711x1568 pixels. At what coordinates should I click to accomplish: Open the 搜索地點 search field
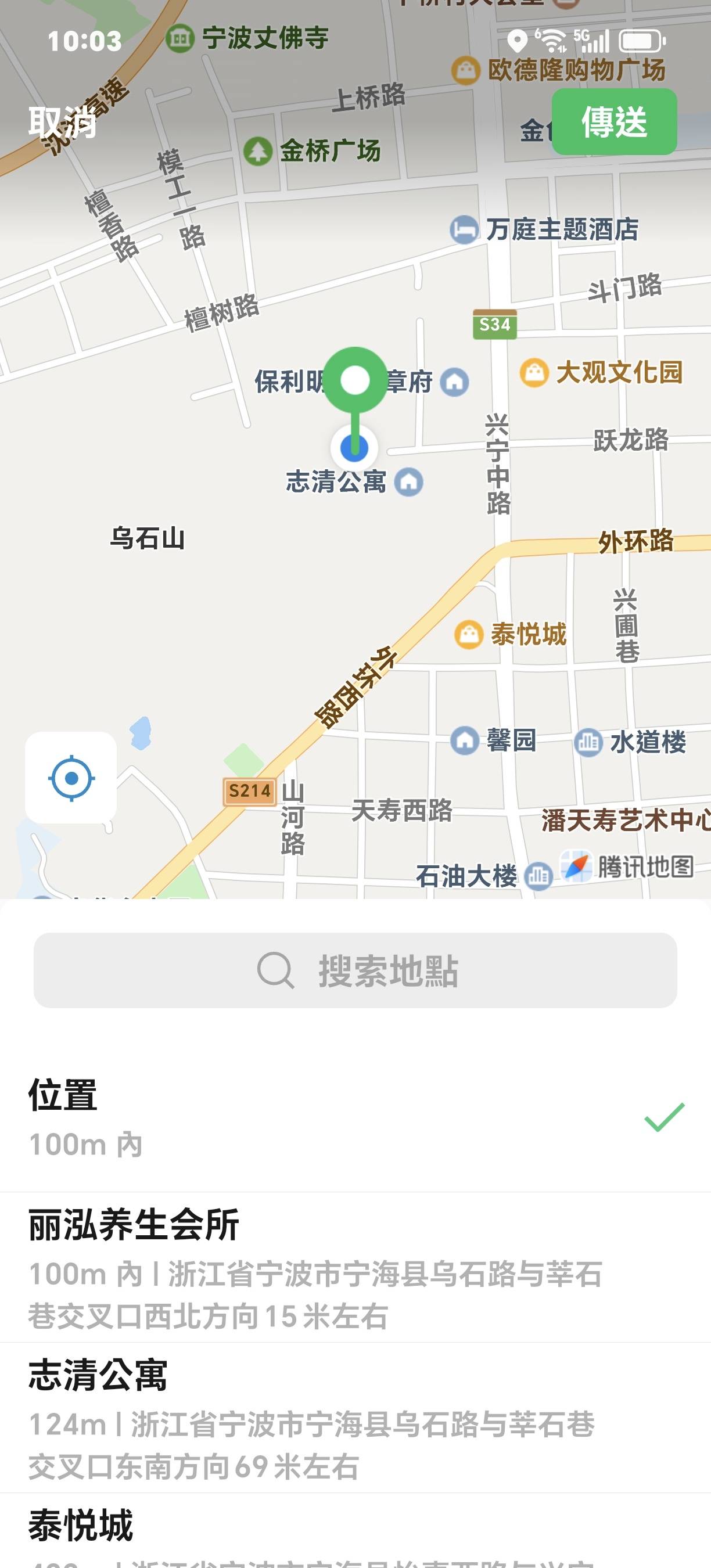(x=355, y=970)
